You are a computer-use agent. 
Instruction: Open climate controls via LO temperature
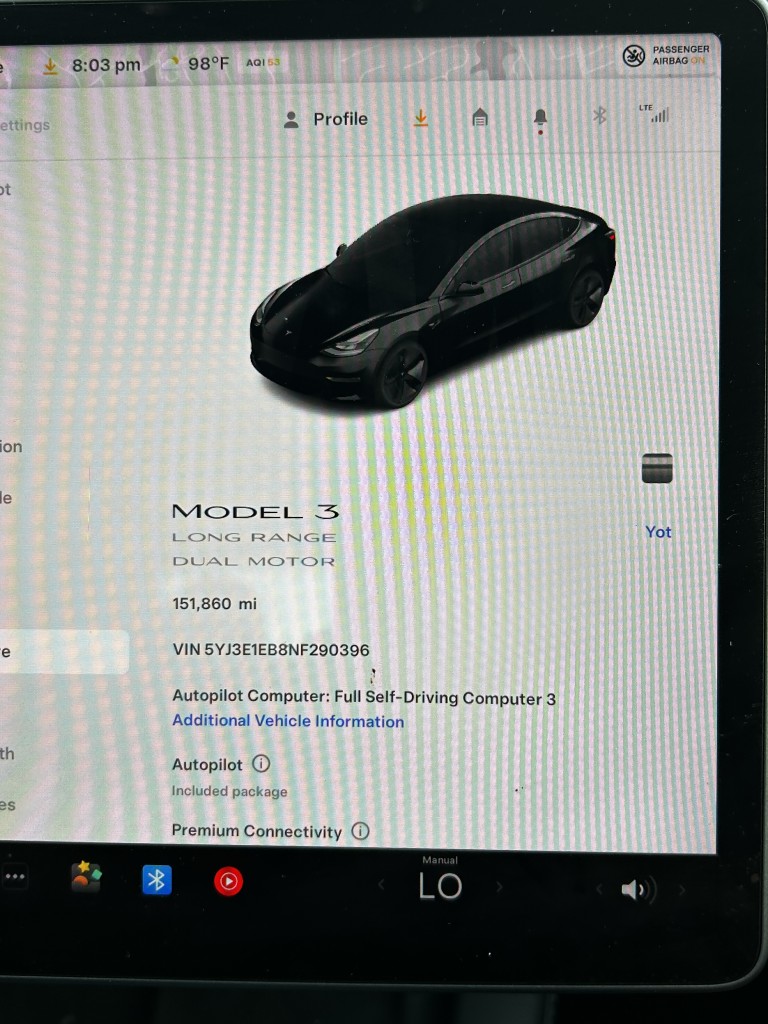[x=440, y=886]
